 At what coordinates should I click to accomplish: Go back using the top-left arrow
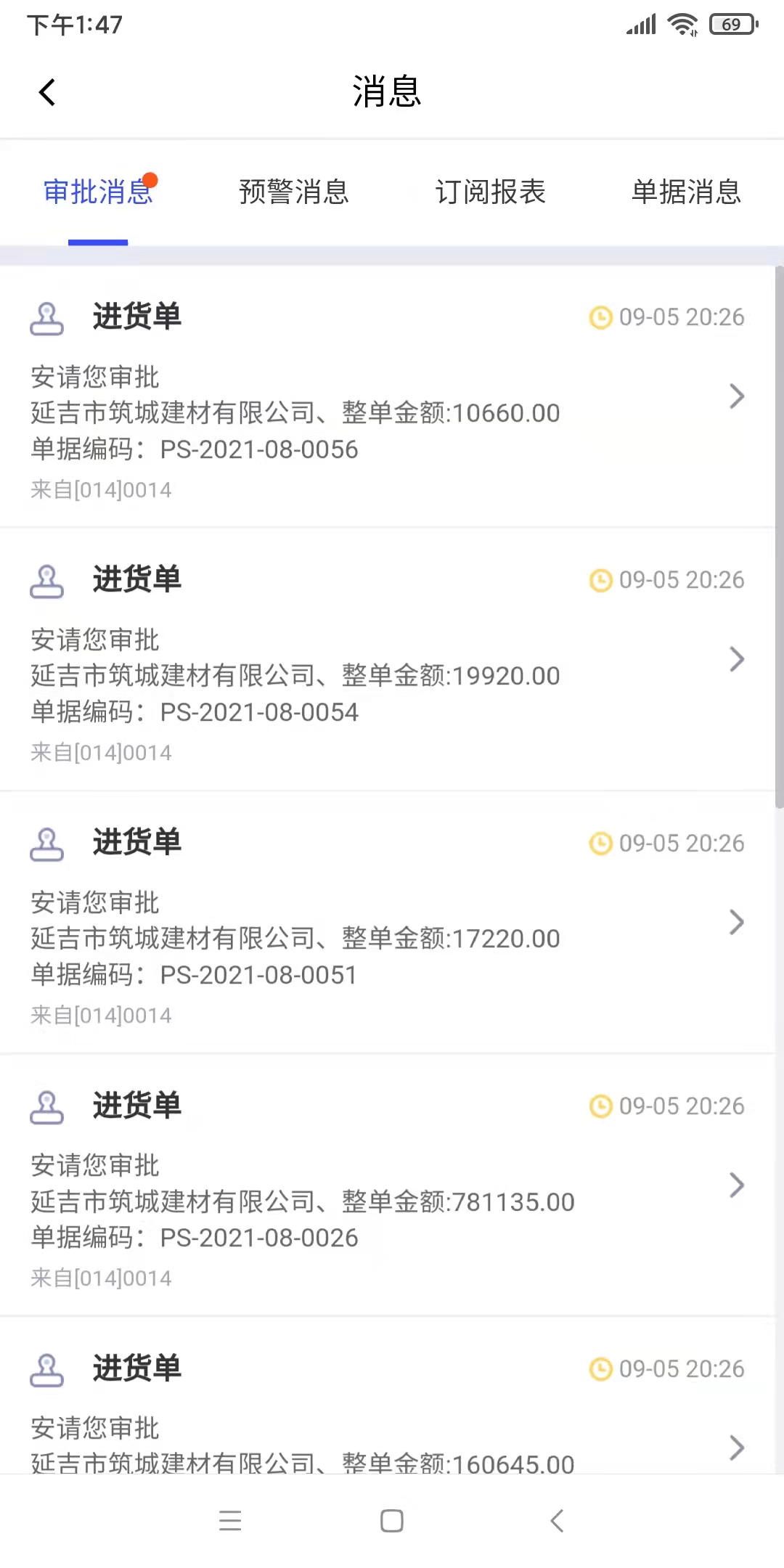pos(47,92)
